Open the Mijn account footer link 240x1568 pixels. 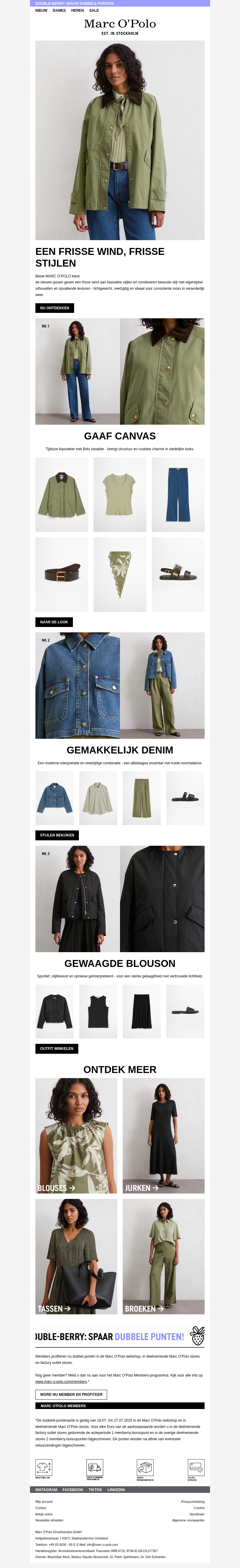(44, 1502)
